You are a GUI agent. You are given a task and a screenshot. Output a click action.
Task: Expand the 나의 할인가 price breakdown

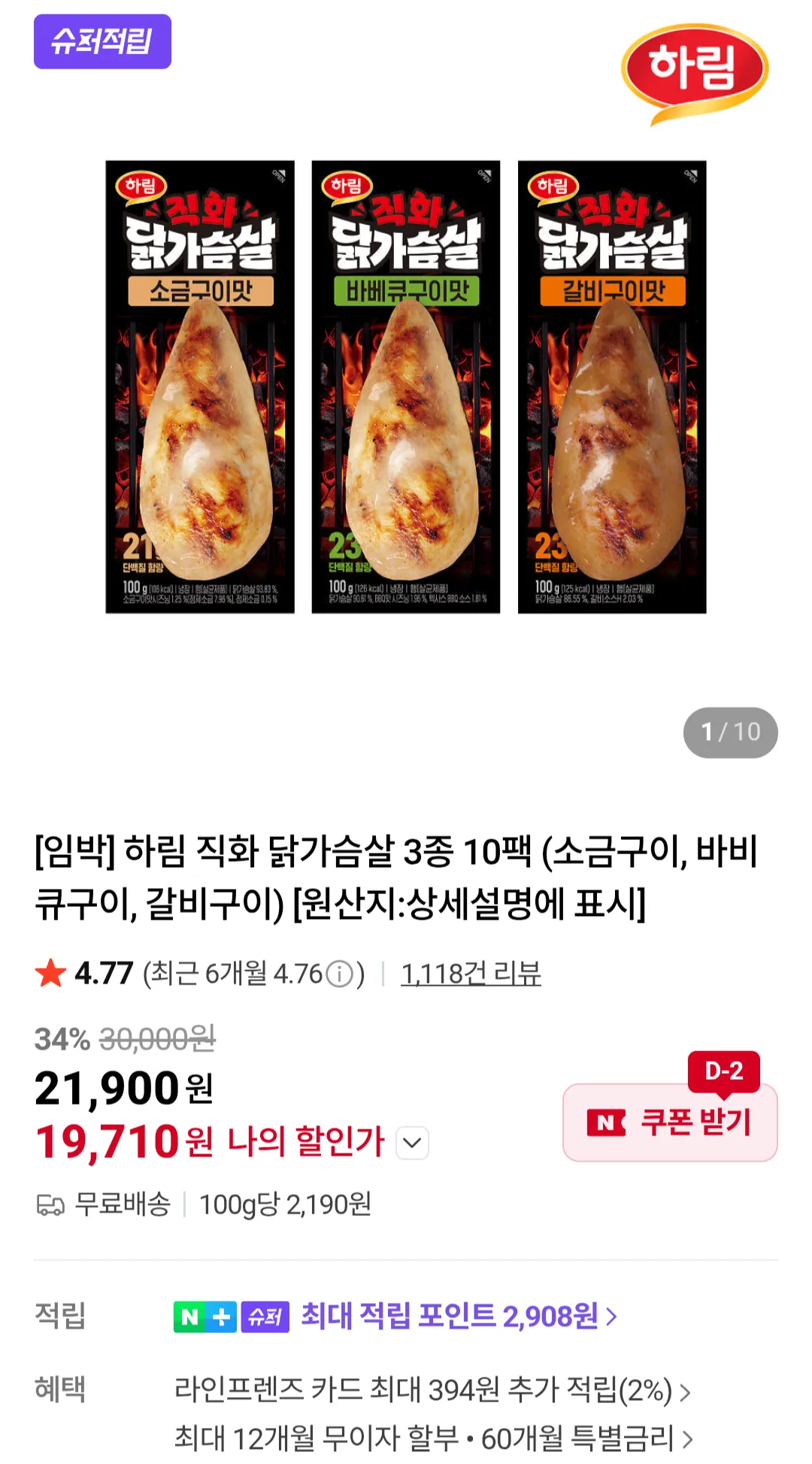[x=412, y=1143]
